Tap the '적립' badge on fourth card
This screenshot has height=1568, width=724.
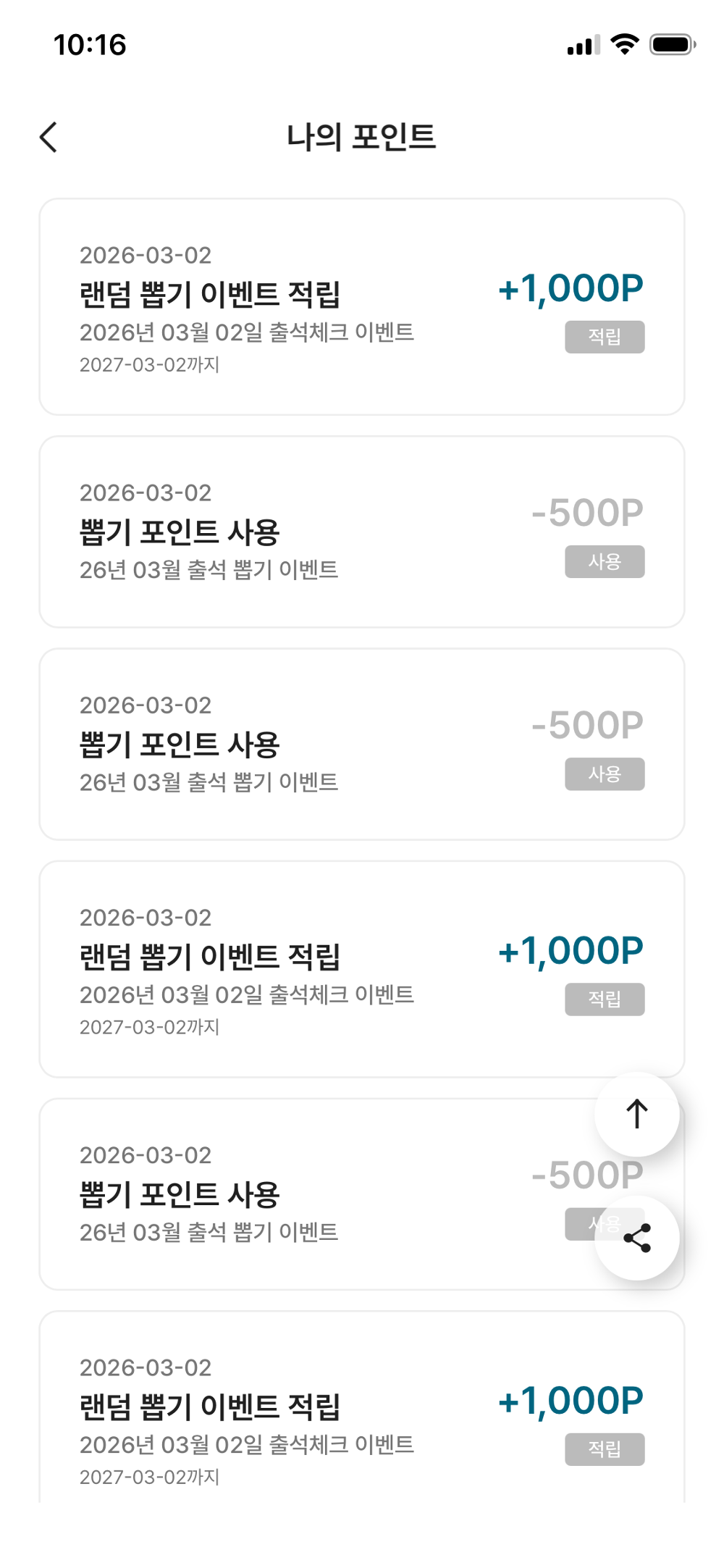tap(605, 999)
